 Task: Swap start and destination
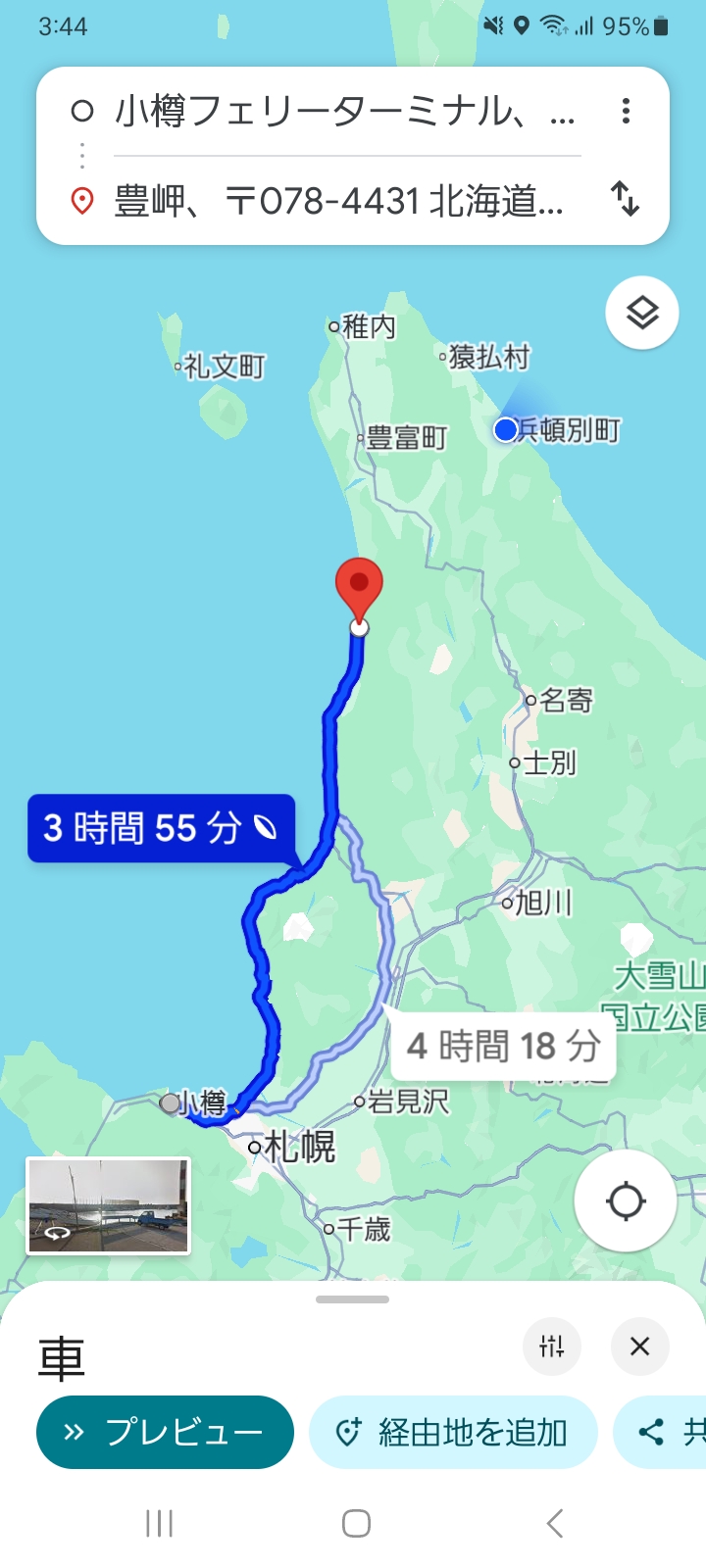(626, 199)
